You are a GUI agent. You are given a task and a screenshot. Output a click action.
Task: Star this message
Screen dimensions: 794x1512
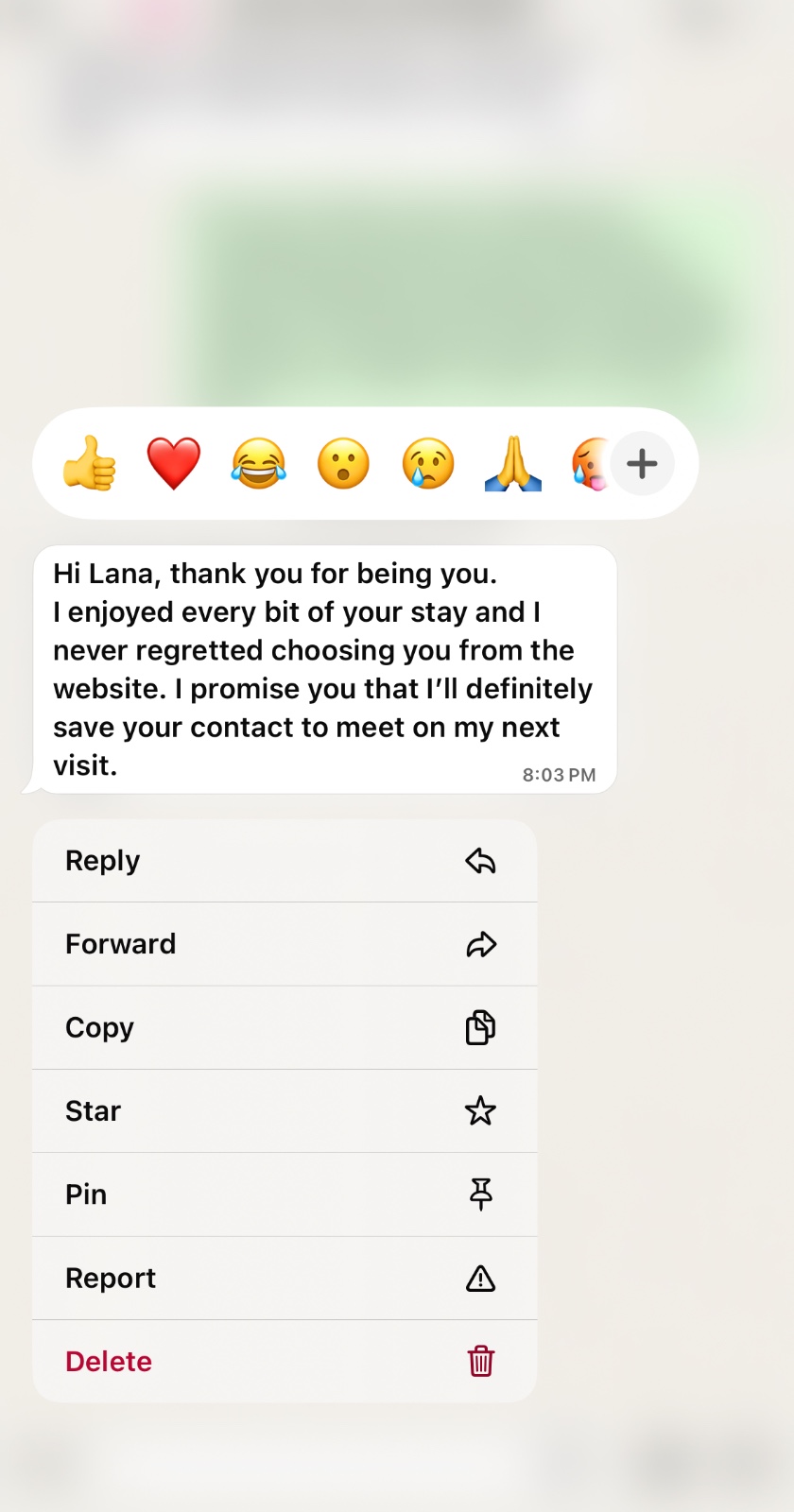tap(284, 1110)
